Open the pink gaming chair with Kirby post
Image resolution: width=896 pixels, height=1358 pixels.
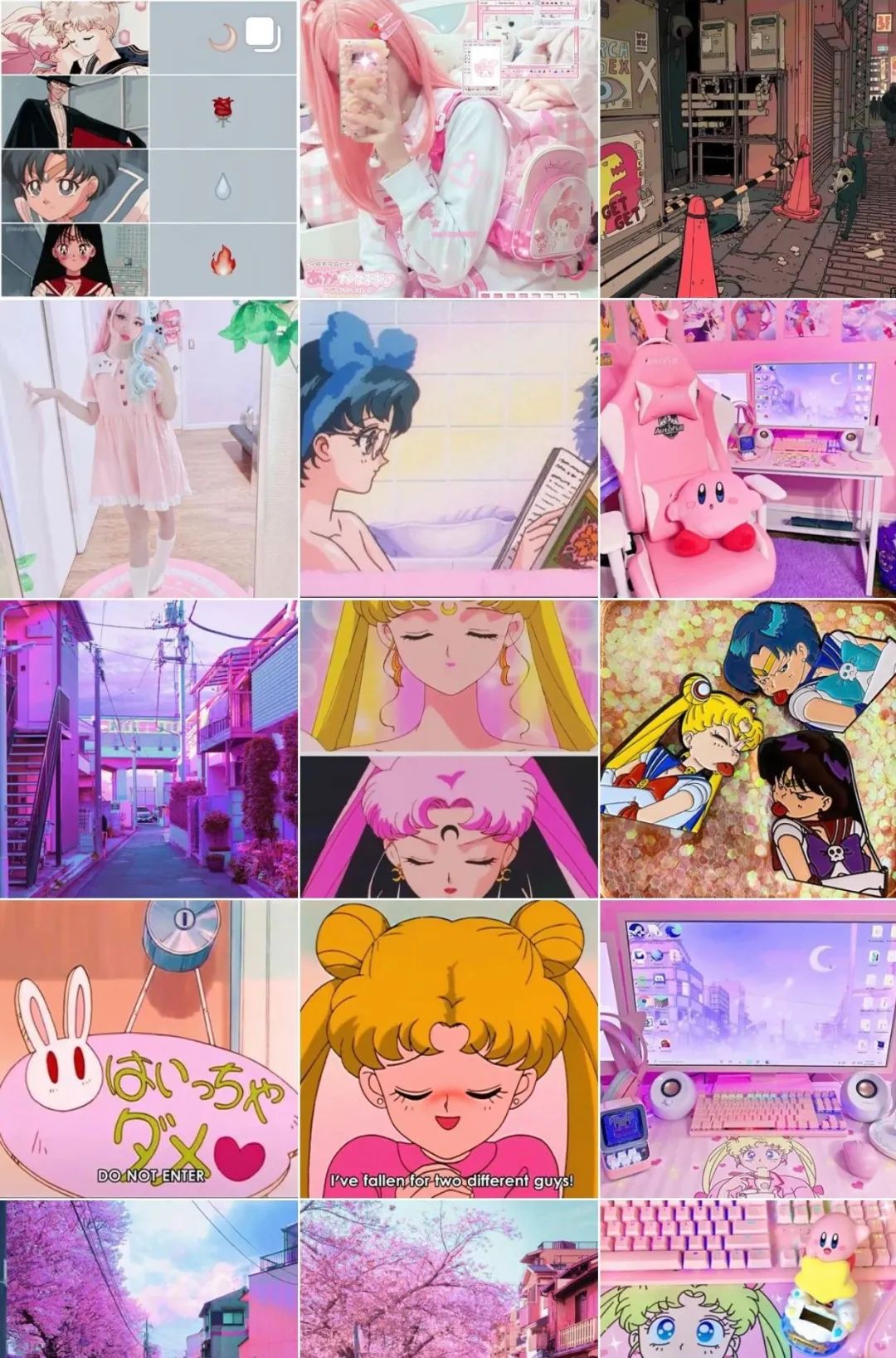[748, 449]
